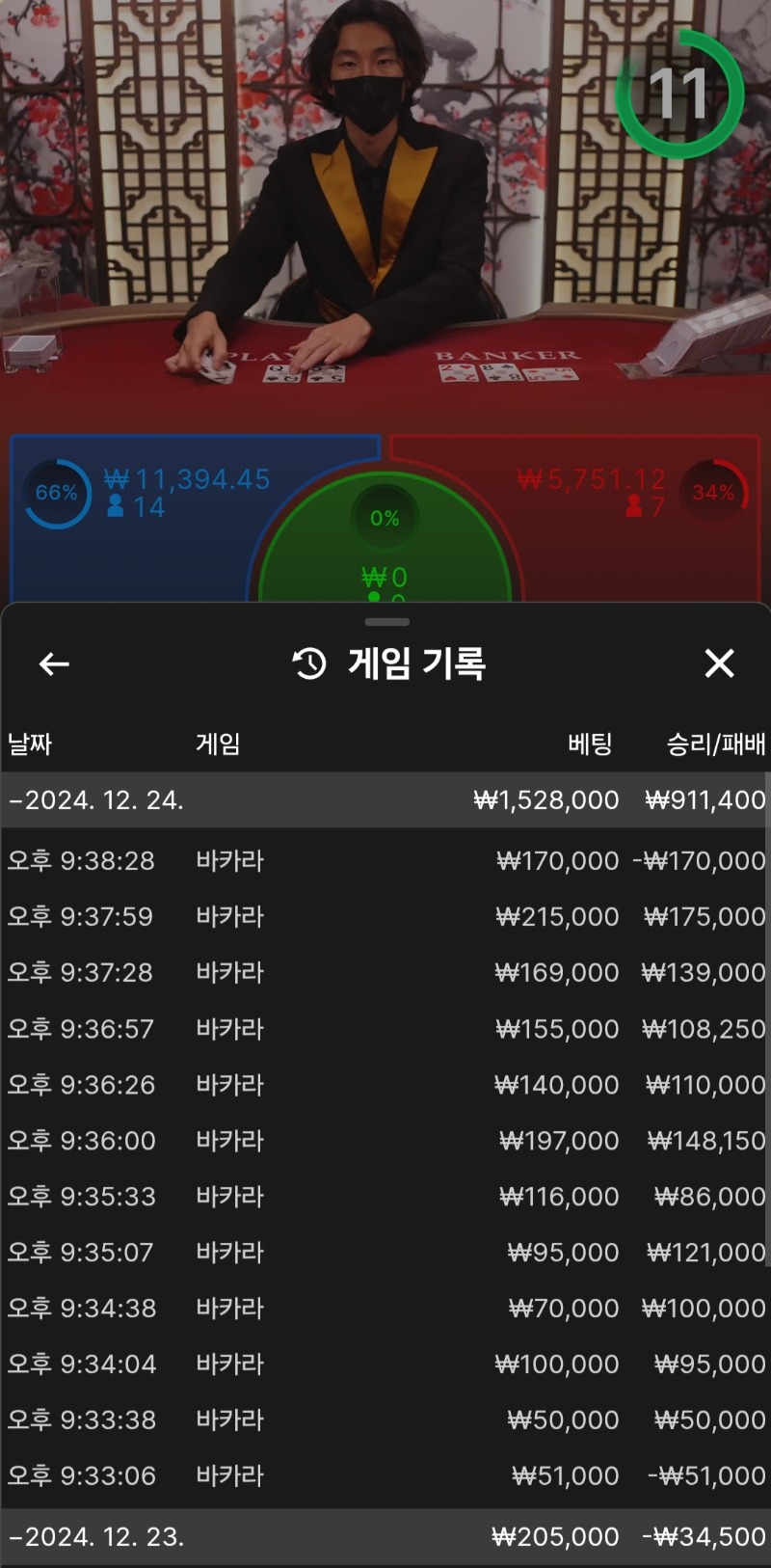Open the 오후 9:35:07 바카라 record
The image size is (771, 1568).
coord(385,1253)
